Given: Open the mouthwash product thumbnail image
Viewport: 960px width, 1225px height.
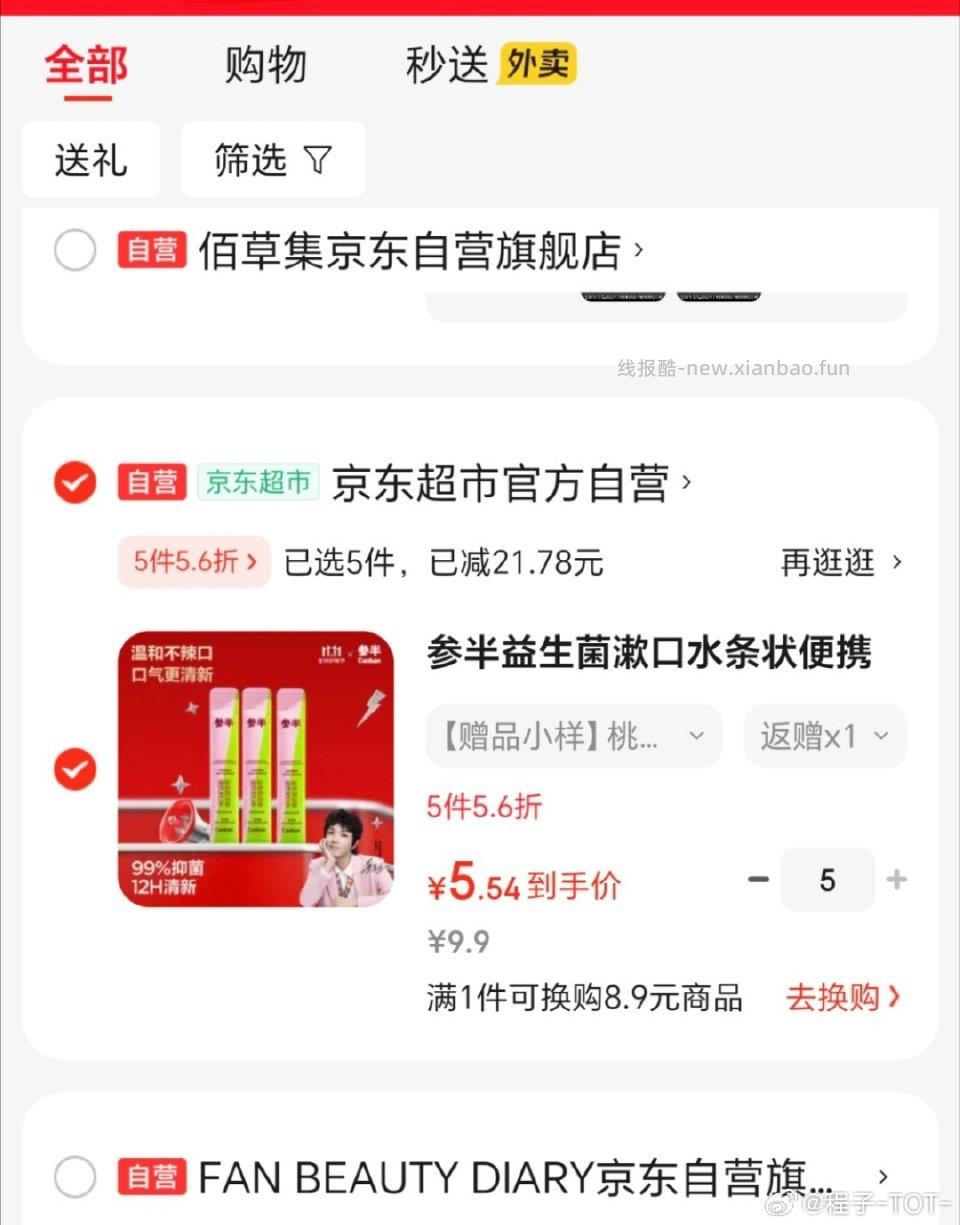Looking at the screenshot, I should click(253, 768).
